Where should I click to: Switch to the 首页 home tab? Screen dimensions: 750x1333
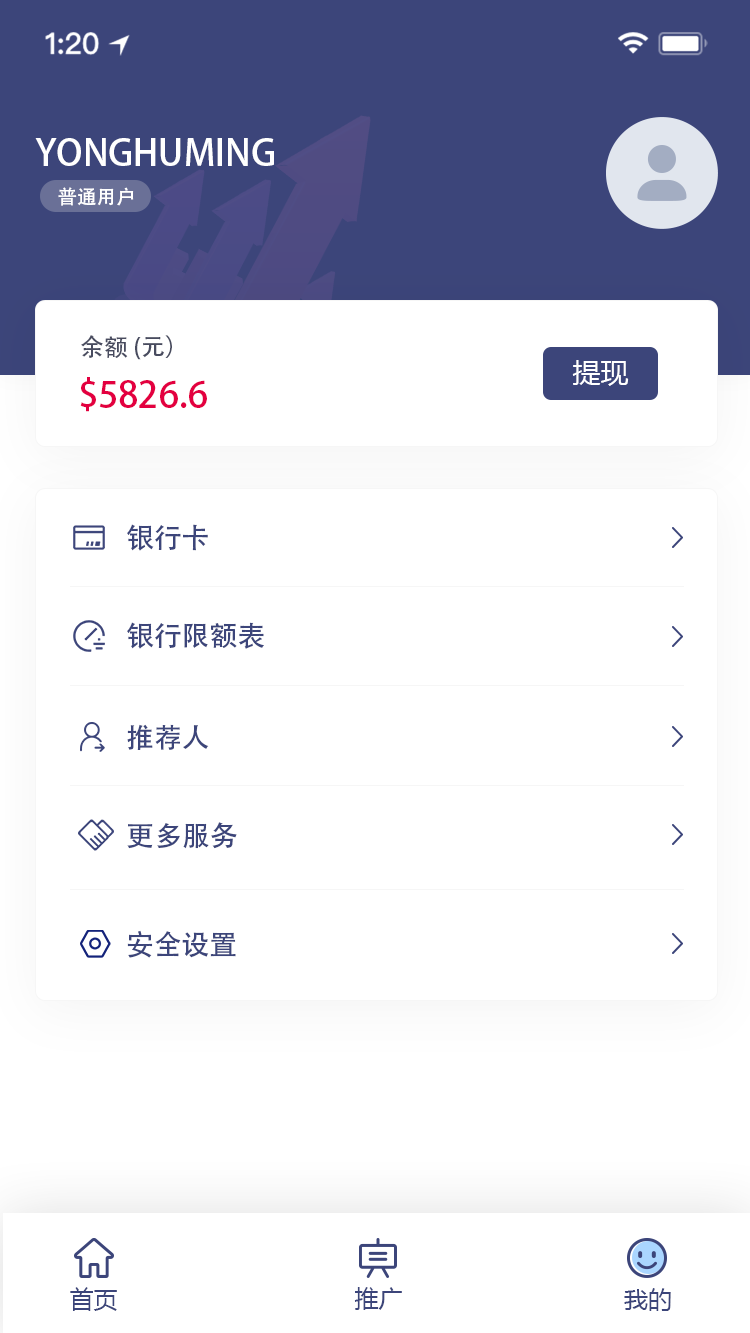tap(94, 1274)
